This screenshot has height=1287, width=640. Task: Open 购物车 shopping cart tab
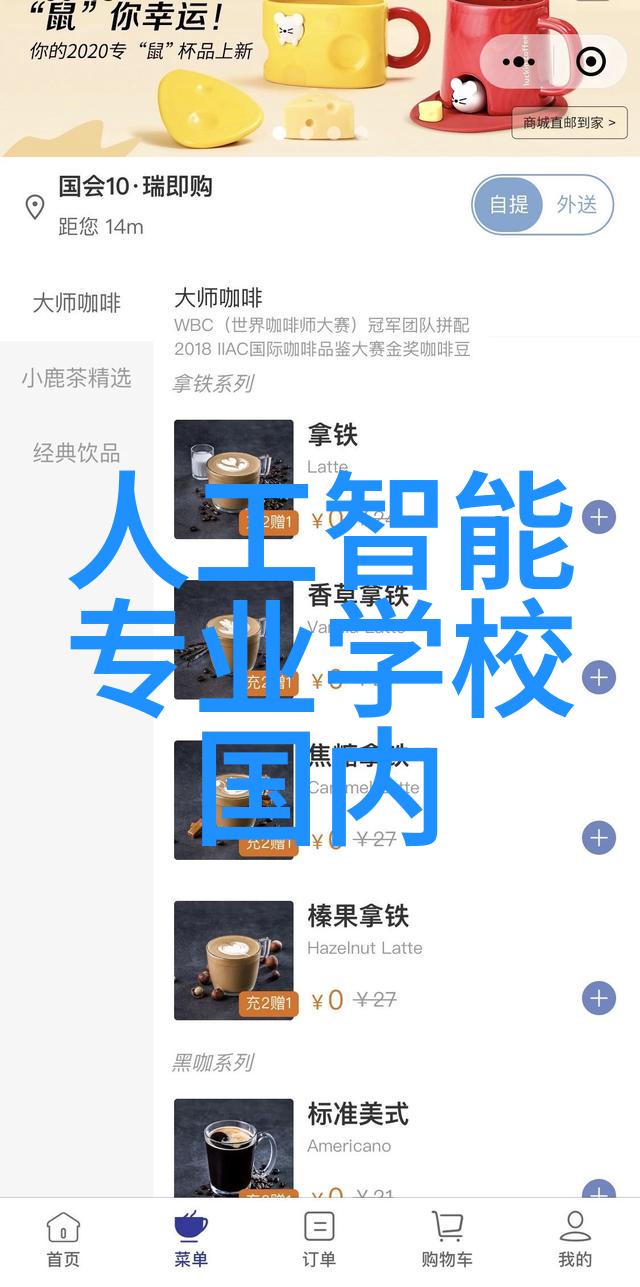pos(447,1238)
